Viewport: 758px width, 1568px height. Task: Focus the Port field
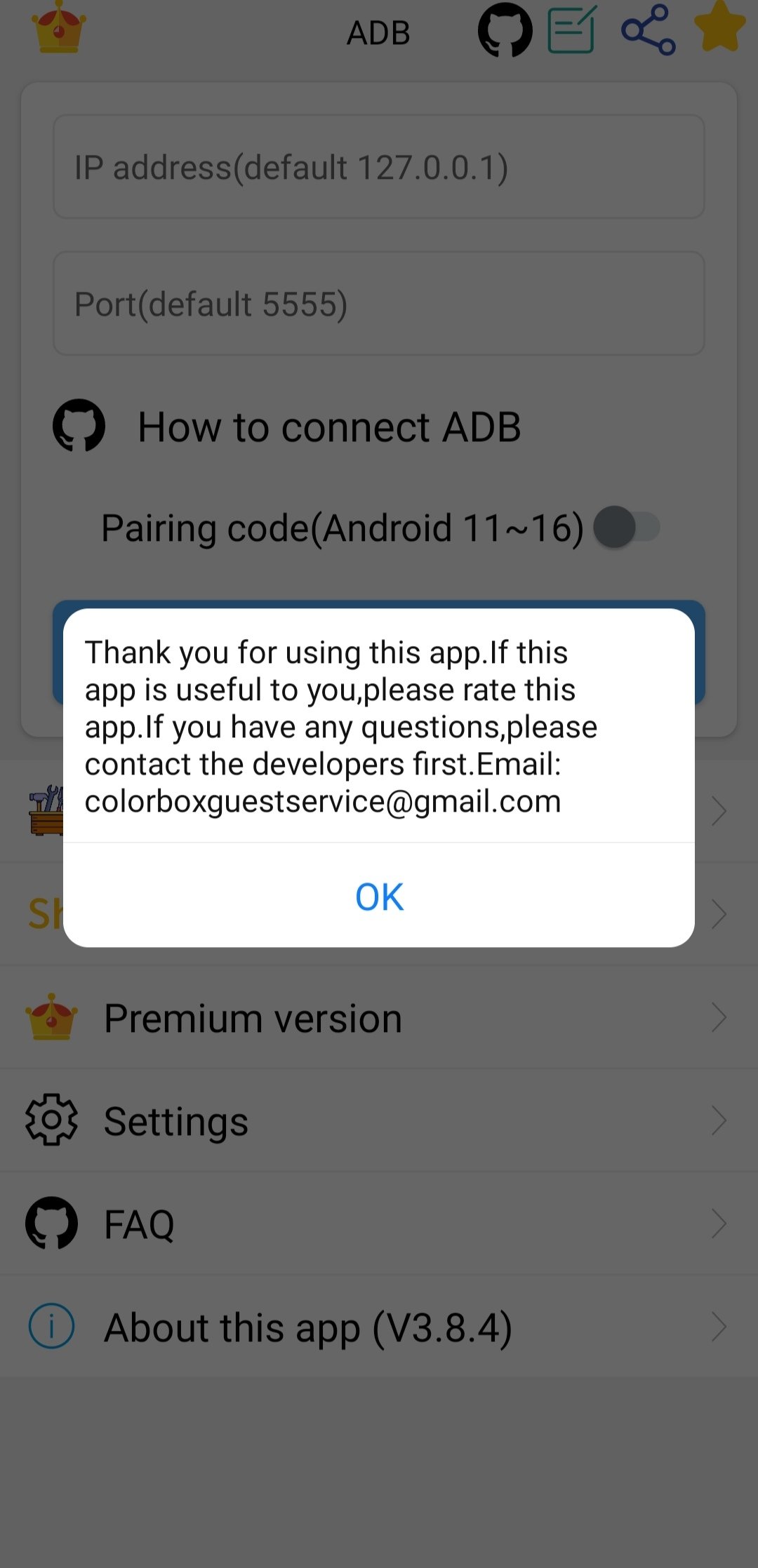click(x=379, y=304)
